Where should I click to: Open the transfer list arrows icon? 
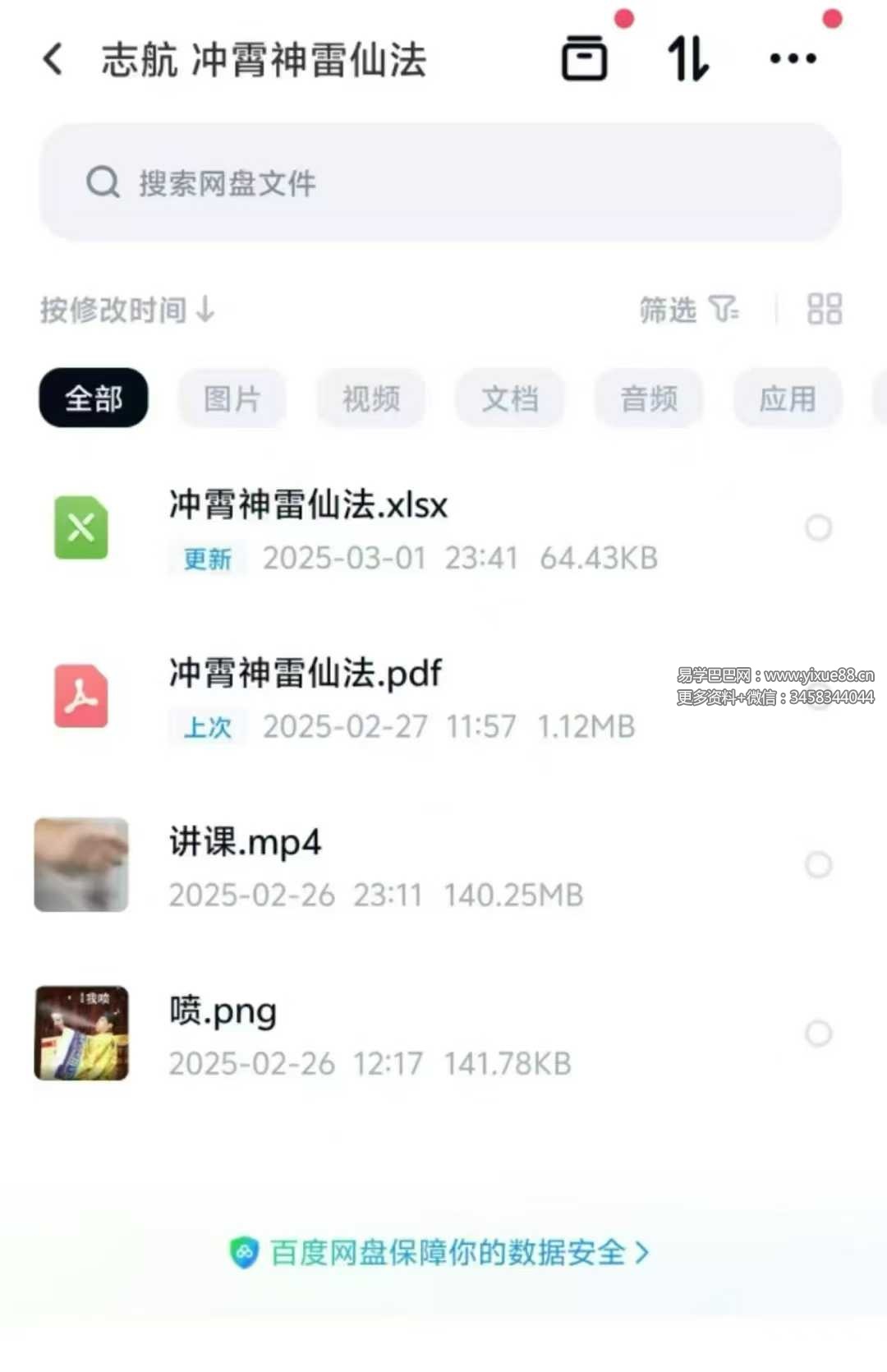pos(688,58)
